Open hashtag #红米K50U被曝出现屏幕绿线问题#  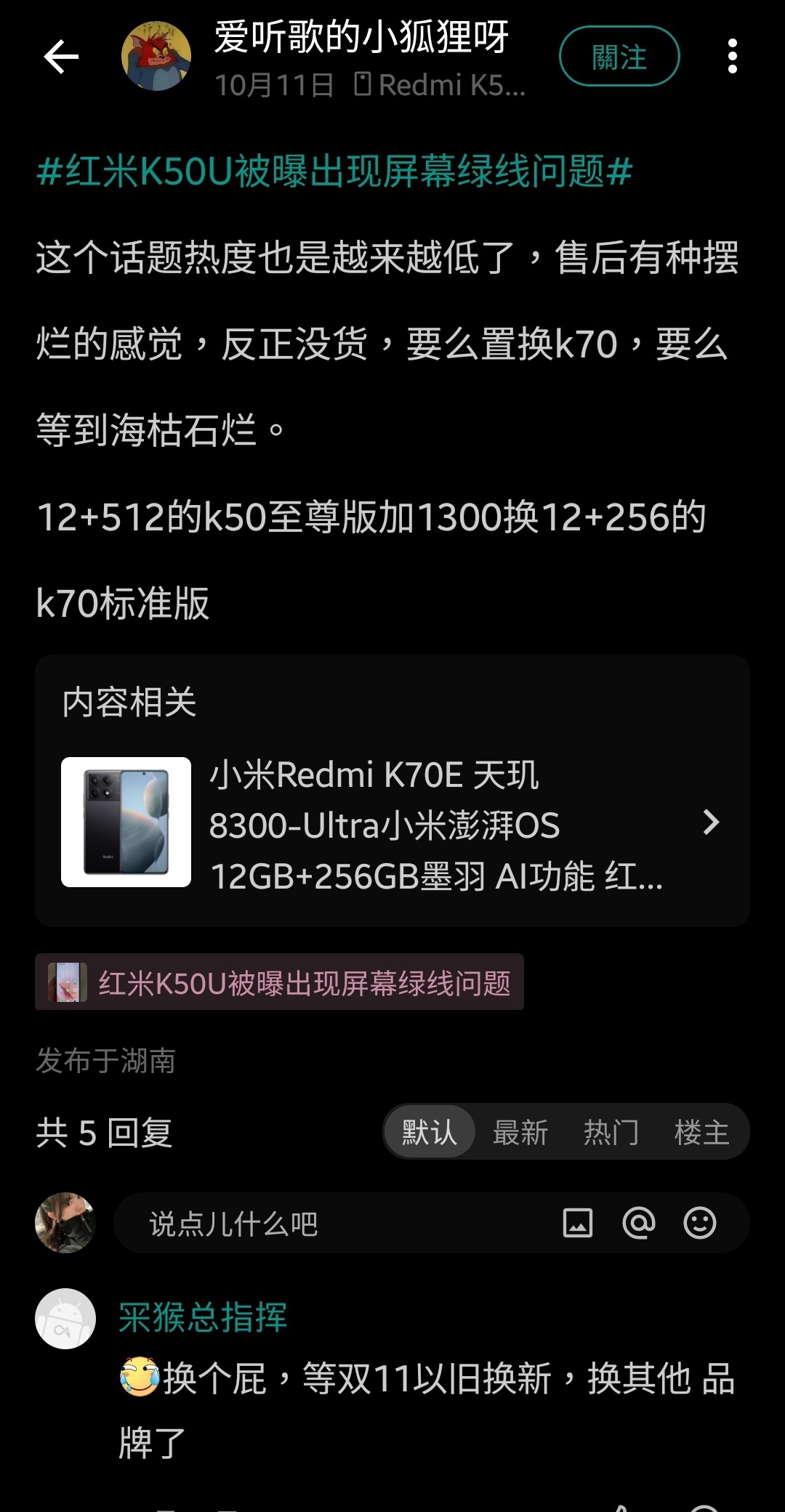click(334, 172)
